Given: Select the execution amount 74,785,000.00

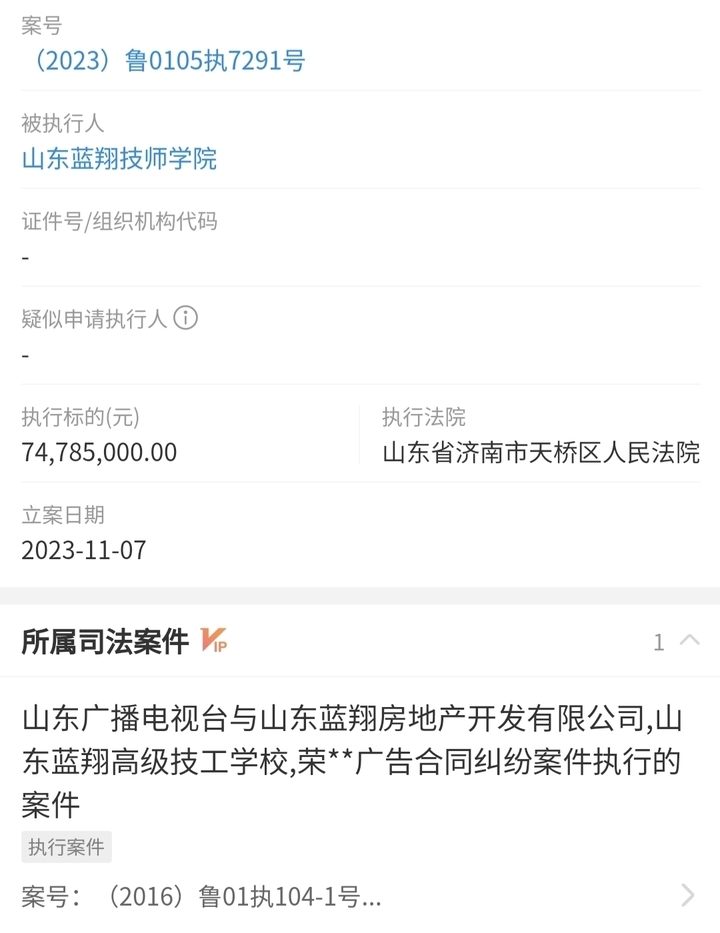Looking at the screenshot, I should pos(99,453).
